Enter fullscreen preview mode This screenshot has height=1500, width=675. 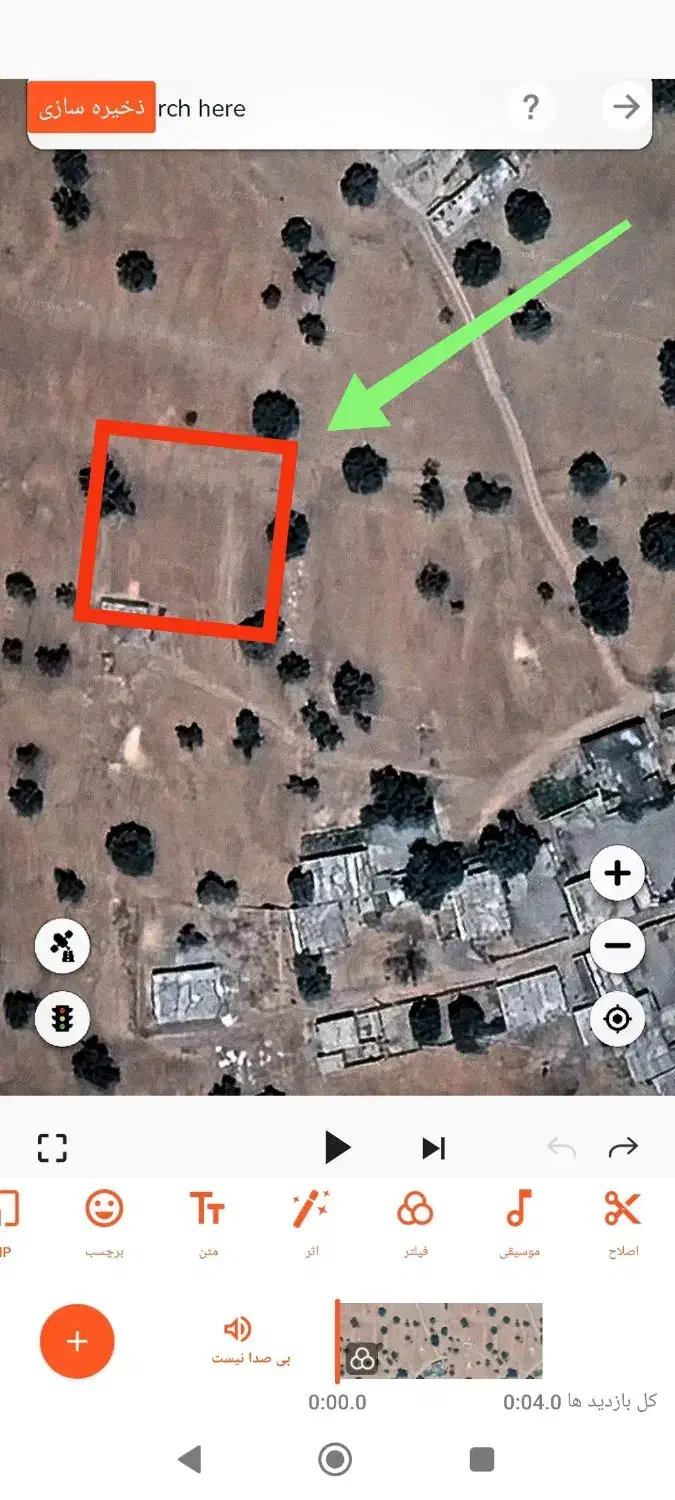pos(52,1147)
